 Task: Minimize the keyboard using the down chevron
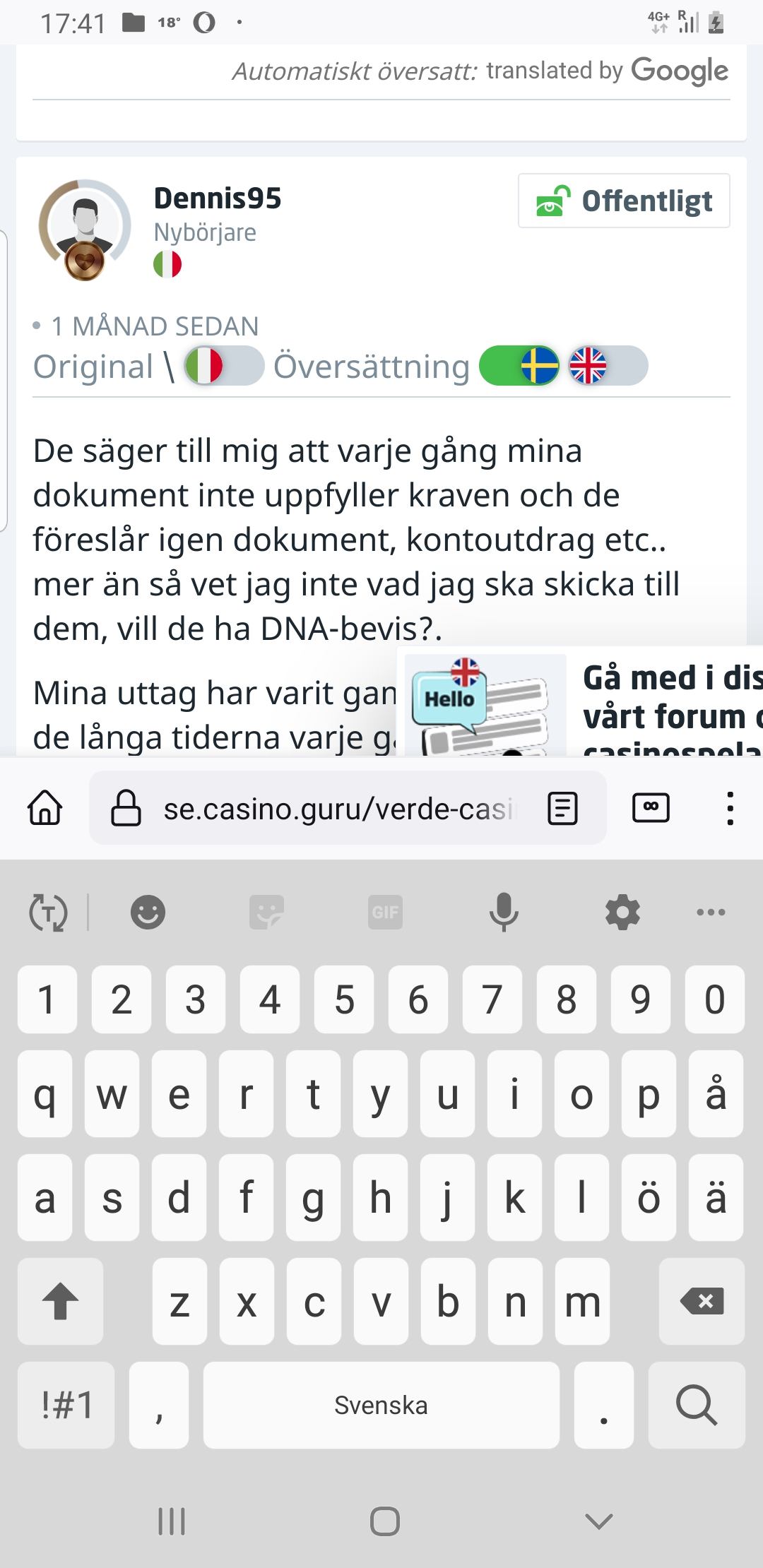600,1522
